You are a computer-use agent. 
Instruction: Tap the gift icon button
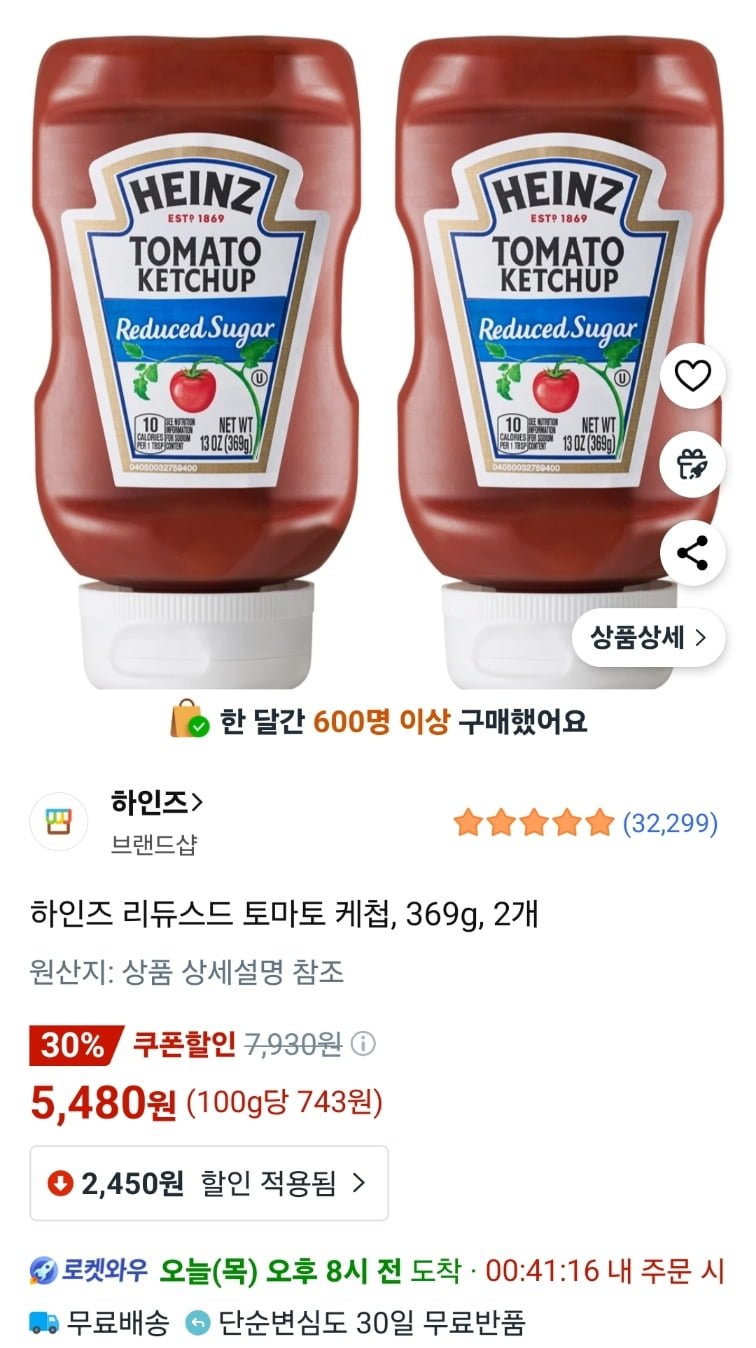[693, 464]
